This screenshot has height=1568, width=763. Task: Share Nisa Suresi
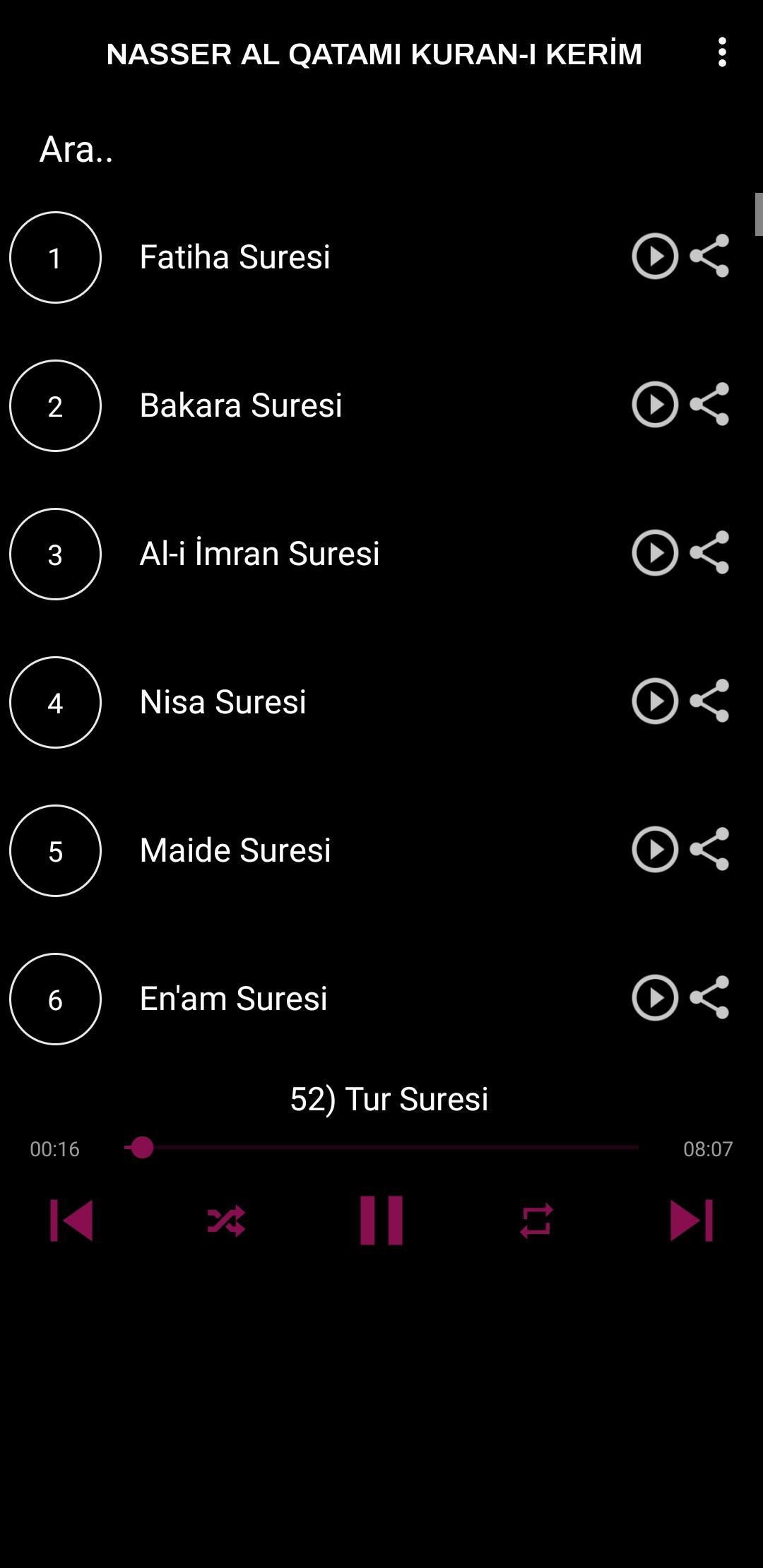tap(709, 701)
